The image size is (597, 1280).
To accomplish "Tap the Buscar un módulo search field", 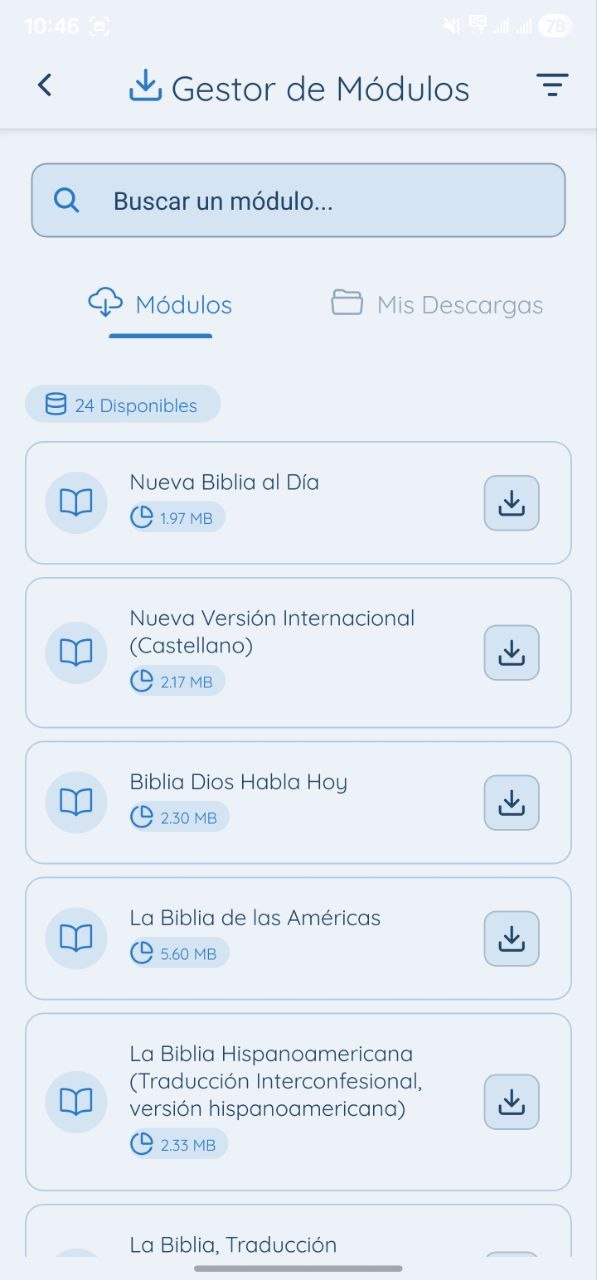I will click(298, 200).
